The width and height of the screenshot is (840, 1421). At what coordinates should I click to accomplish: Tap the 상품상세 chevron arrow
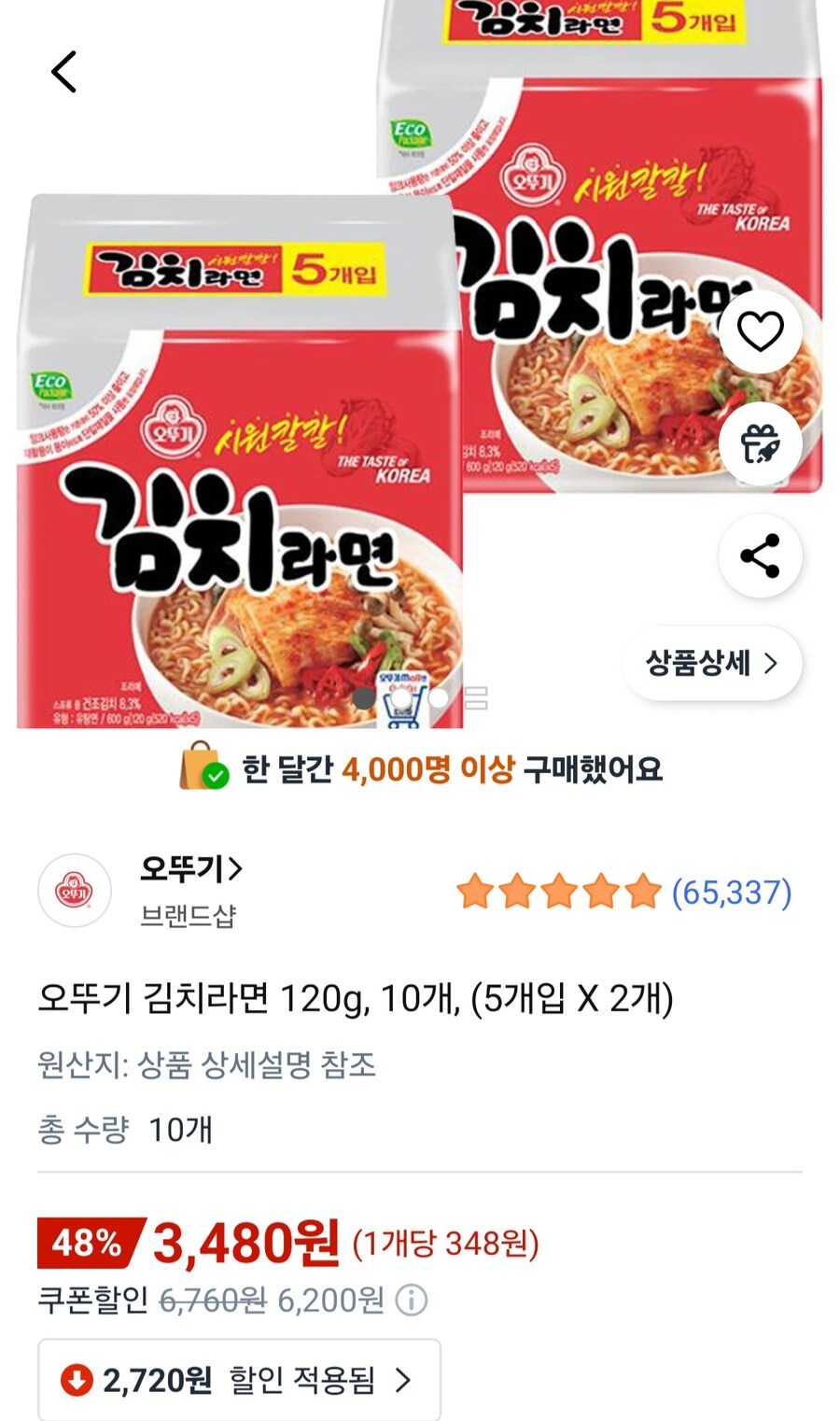click(773, 664)
